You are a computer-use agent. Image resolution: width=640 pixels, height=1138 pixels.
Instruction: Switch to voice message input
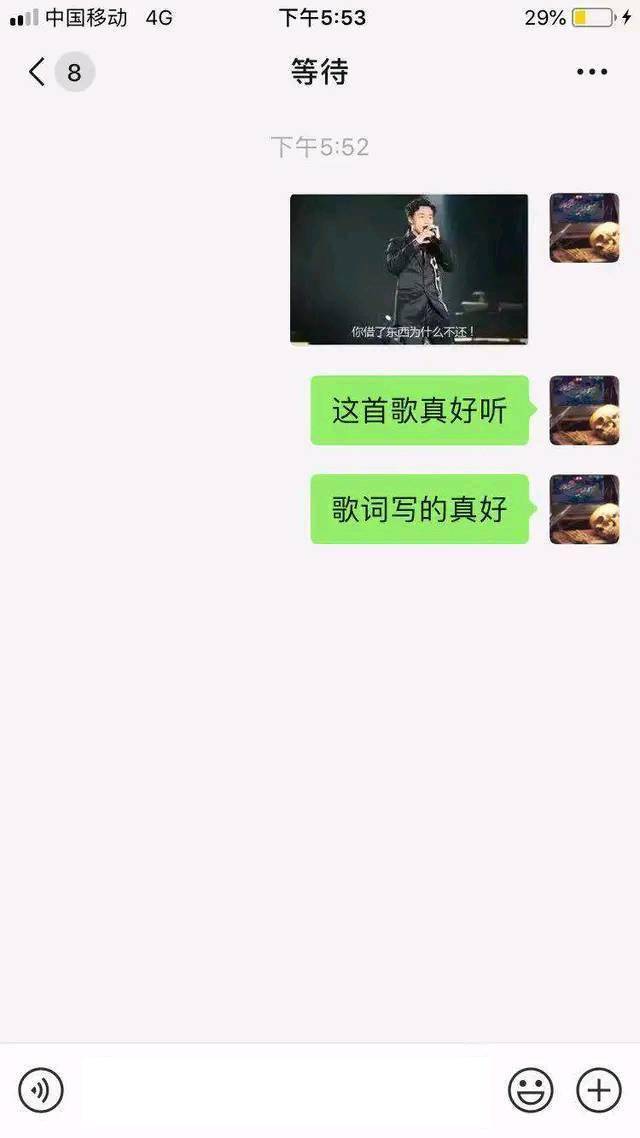41,1089
